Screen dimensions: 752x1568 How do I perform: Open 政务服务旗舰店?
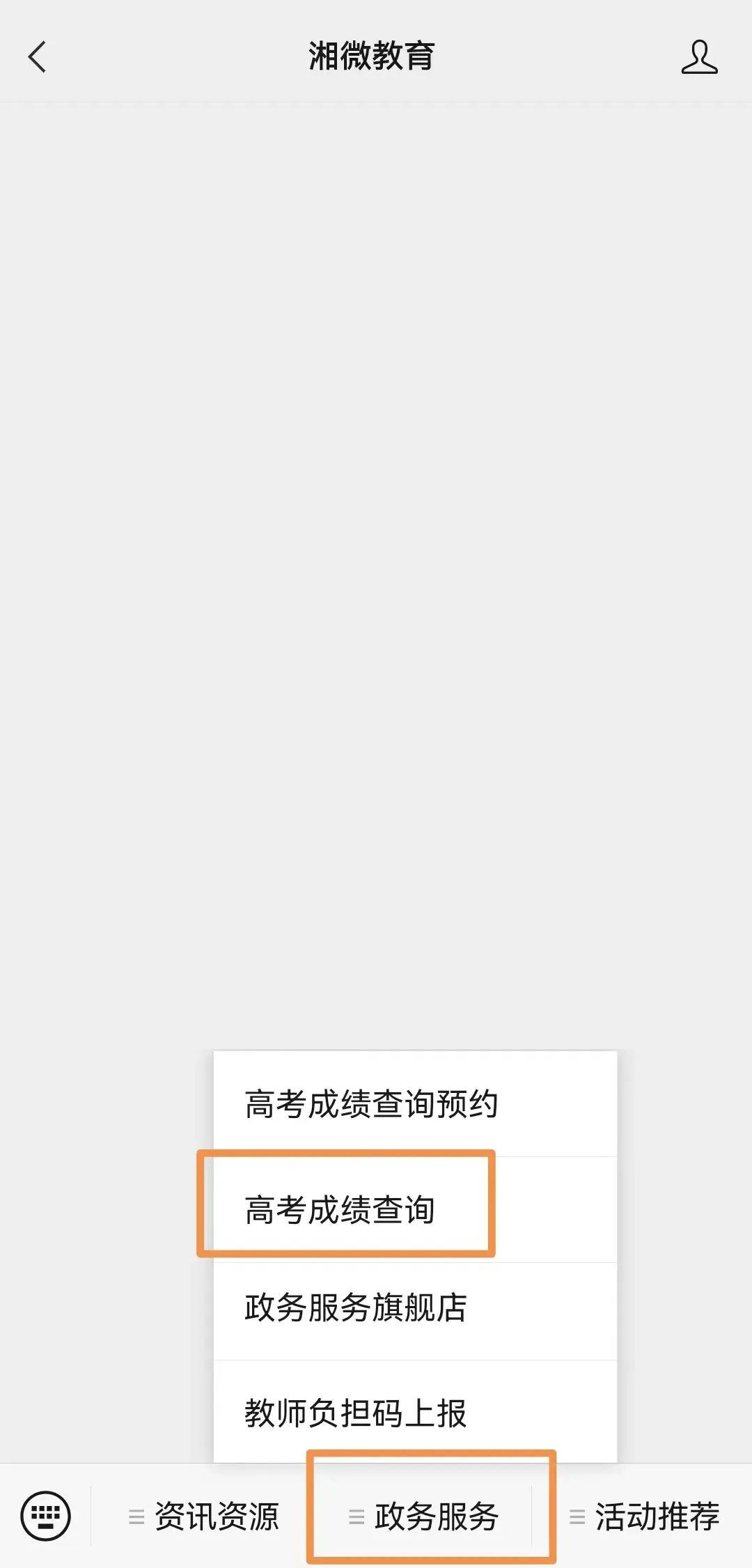pos(415,1311)
